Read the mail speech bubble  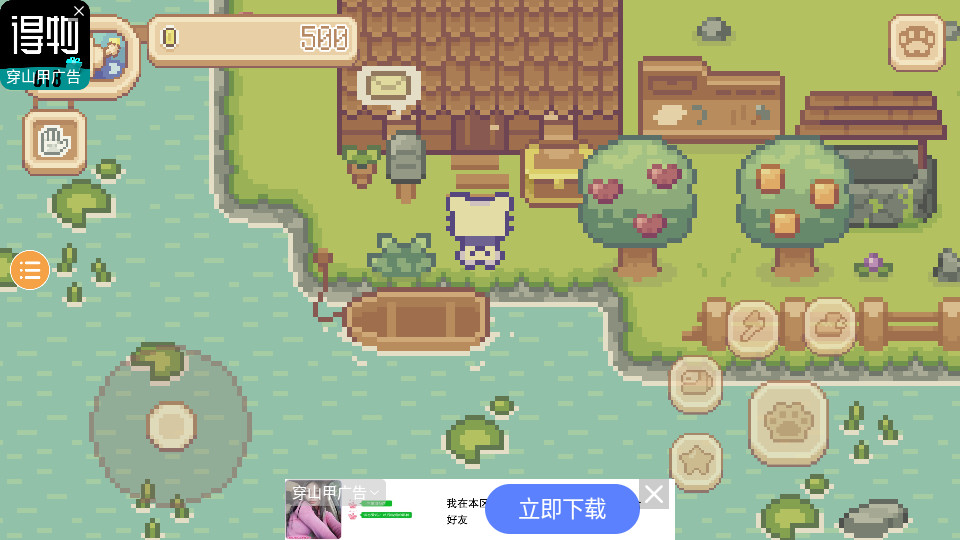click(388, 85)
